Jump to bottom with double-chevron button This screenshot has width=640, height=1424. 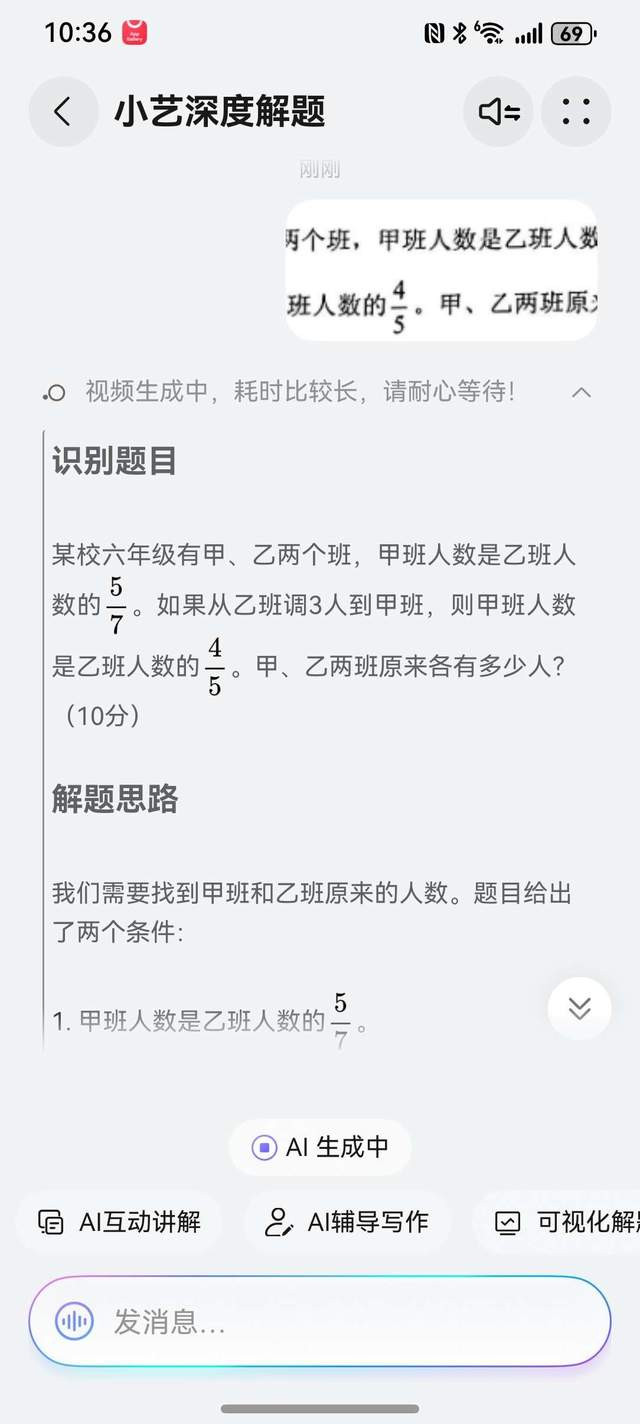click(579, 1008)
